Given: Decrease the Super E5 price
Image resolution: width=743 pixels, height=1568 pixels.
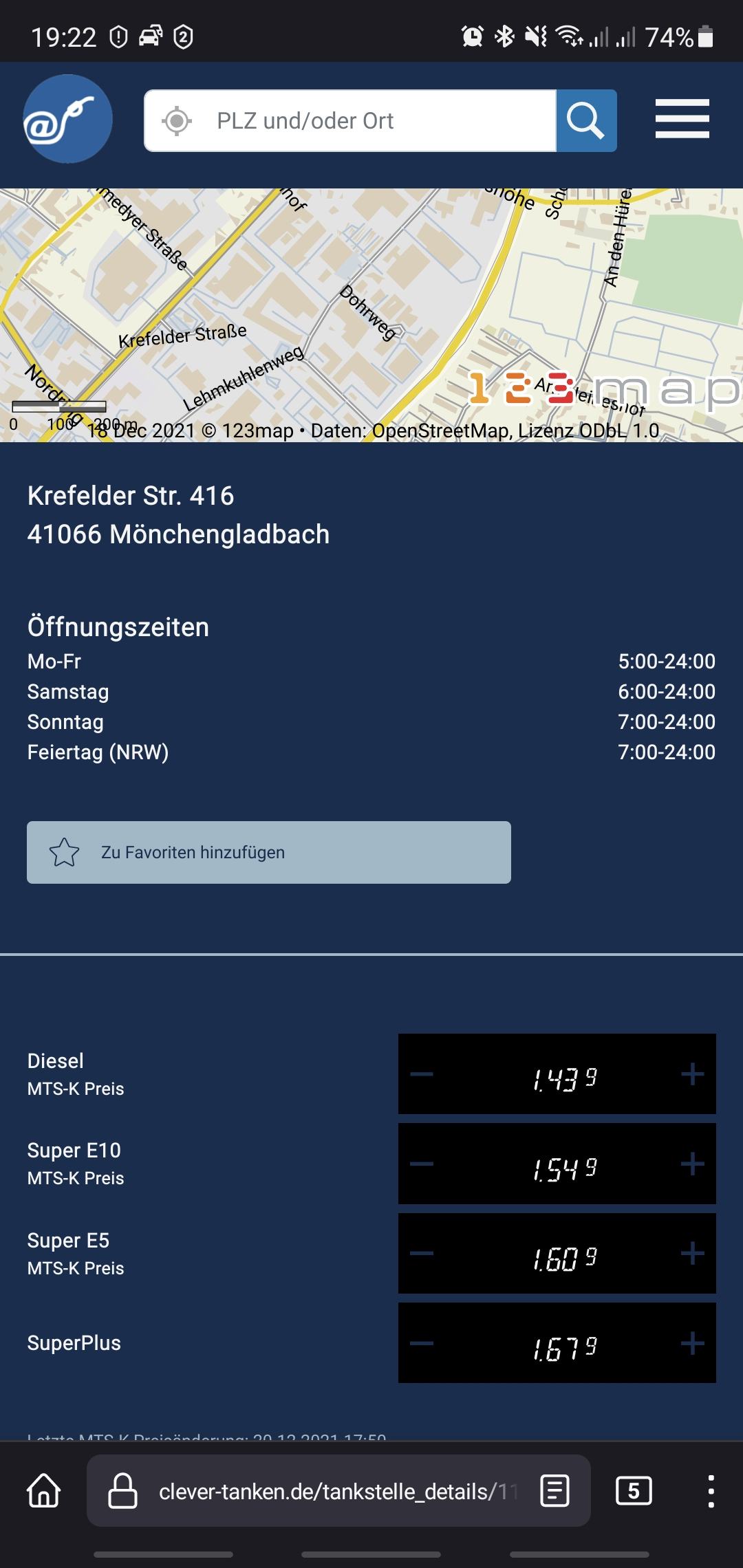Looking at the screenshot, I should pos(422,1253).
